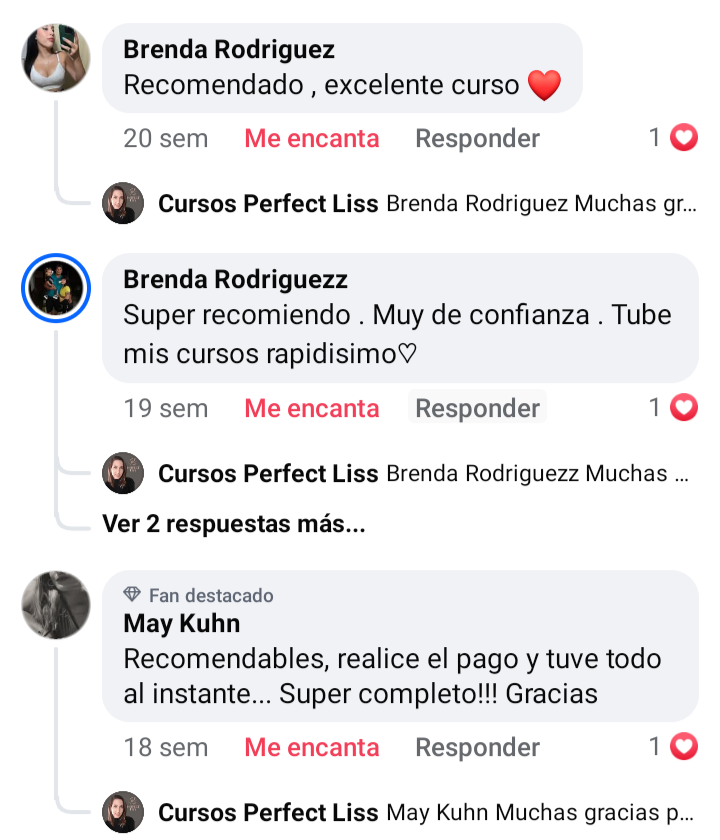Open the Brenda Rodriguezz name link
Viewport: 720px width, 840px height.
point(235,279)
